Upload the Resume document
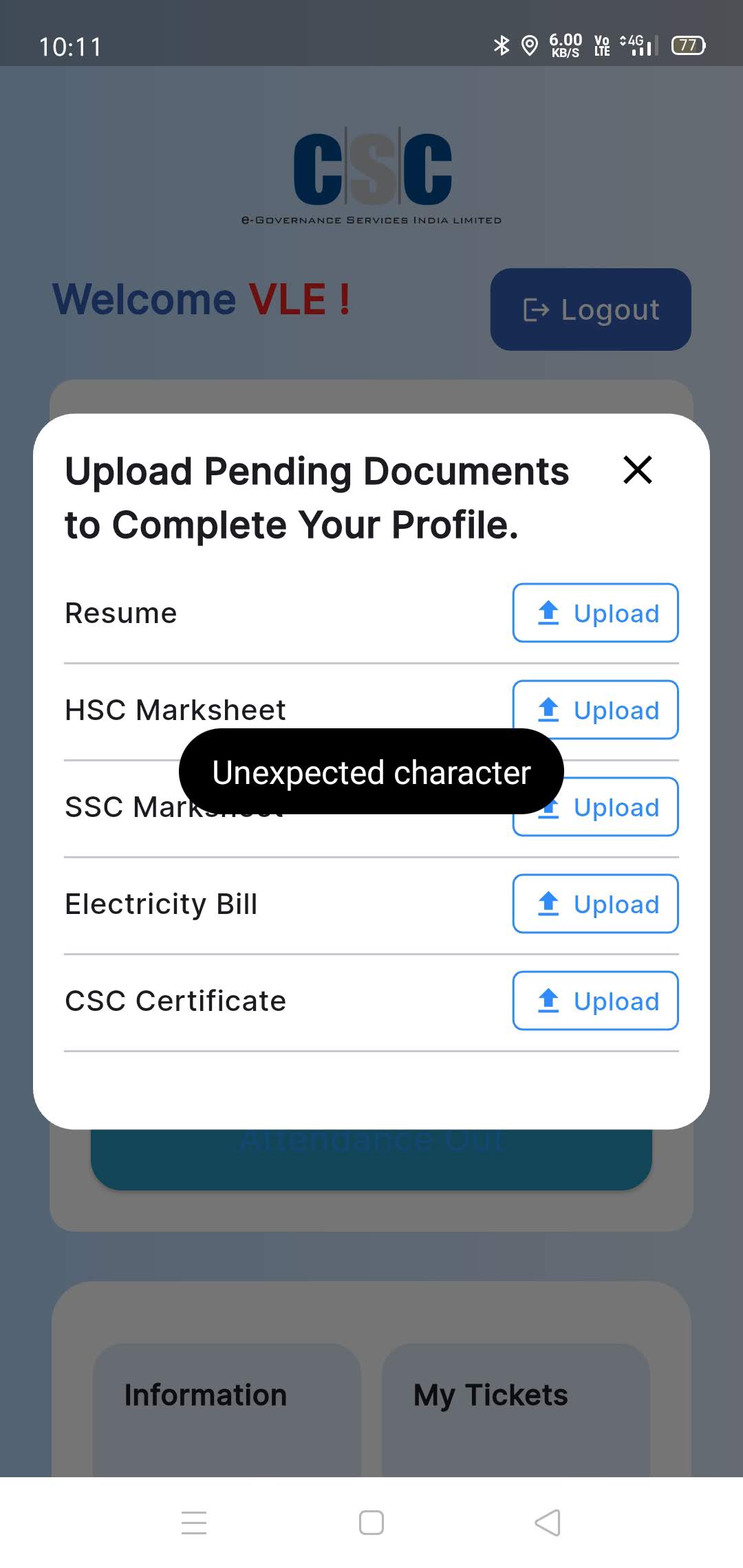The width and height of the screenshot is (743, 1568). pyautogui.click(x=596, y=613)
